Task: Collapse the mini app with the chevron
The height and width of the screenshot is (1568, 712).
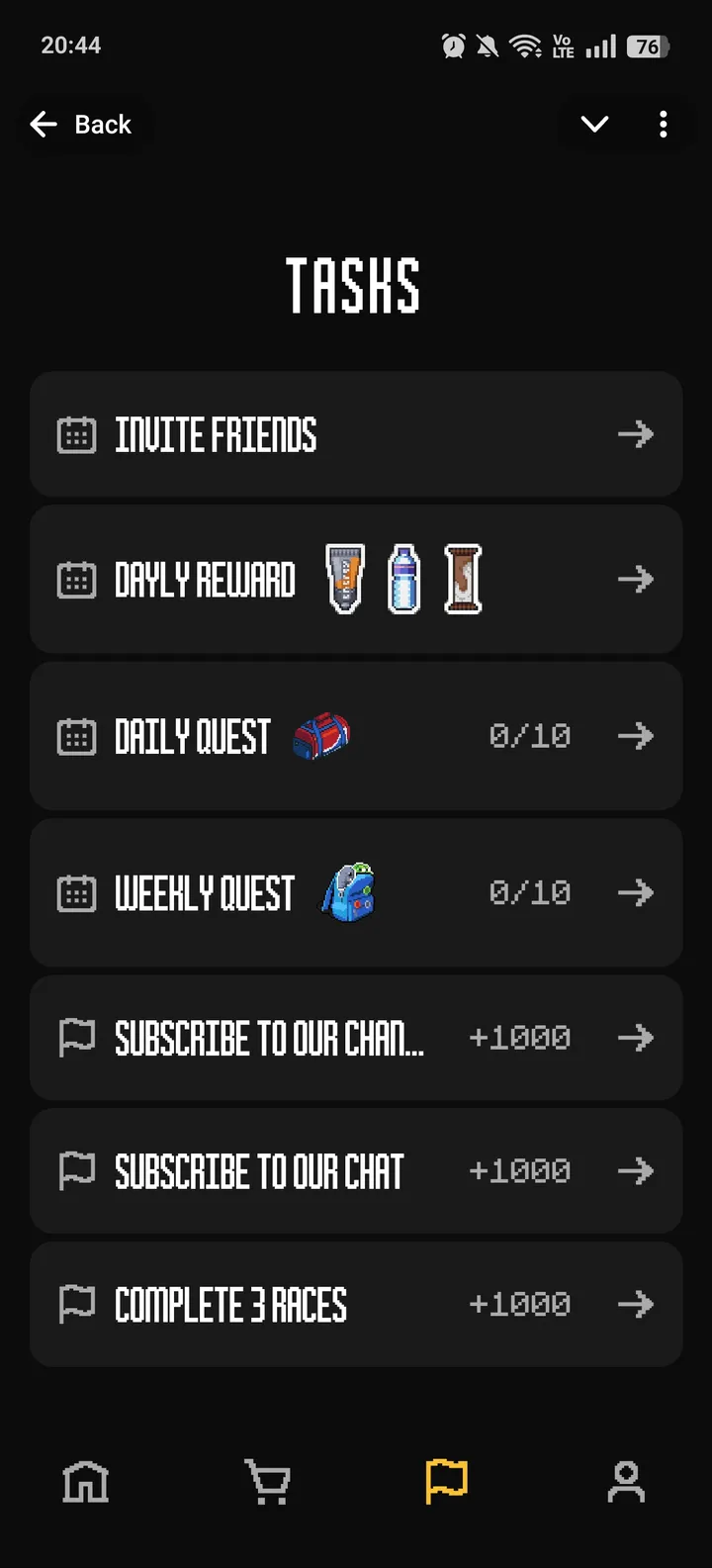Action: pyautogui.click(x=594, y=125)
